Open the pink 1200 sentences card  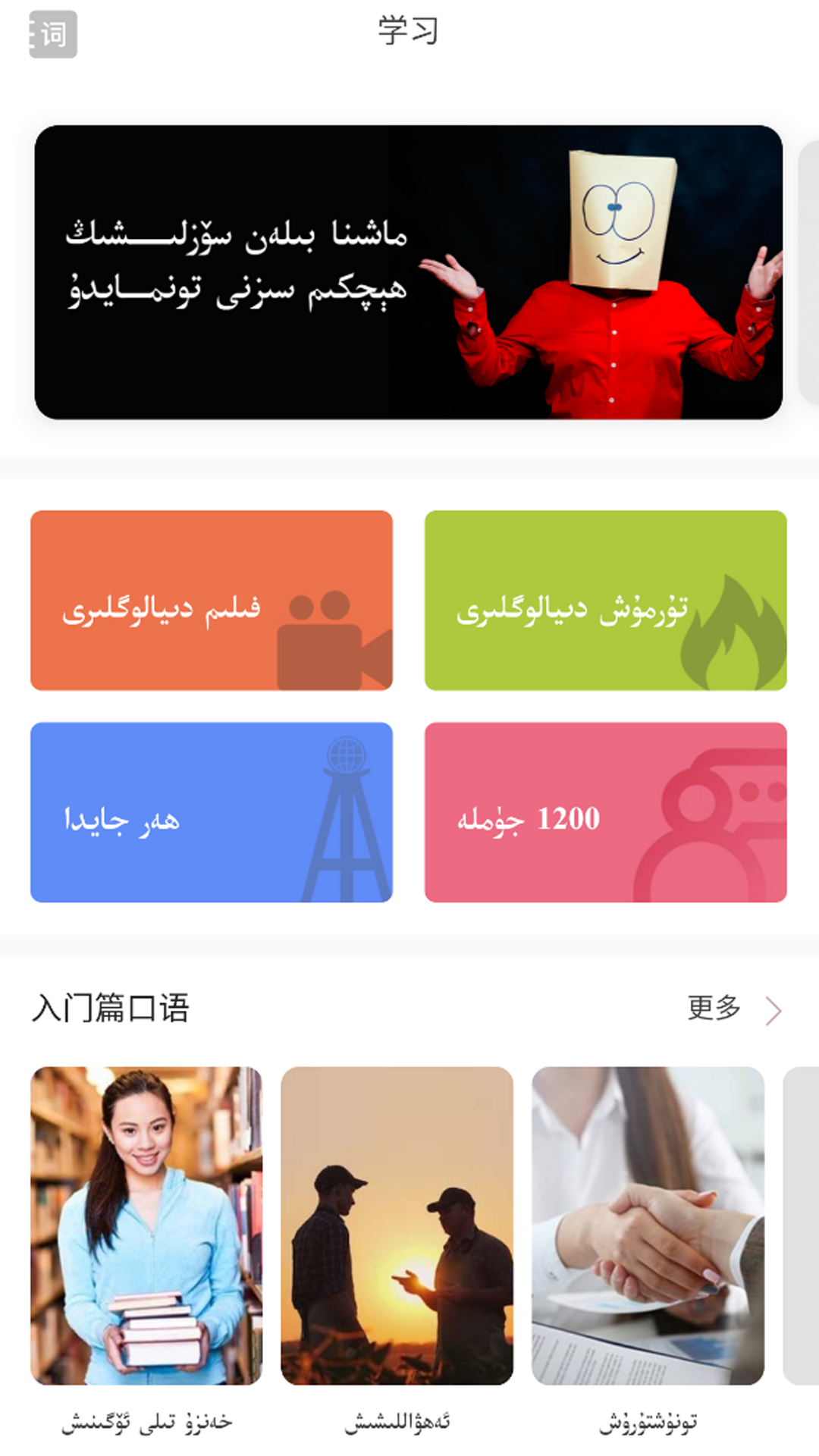coord(605,812)
